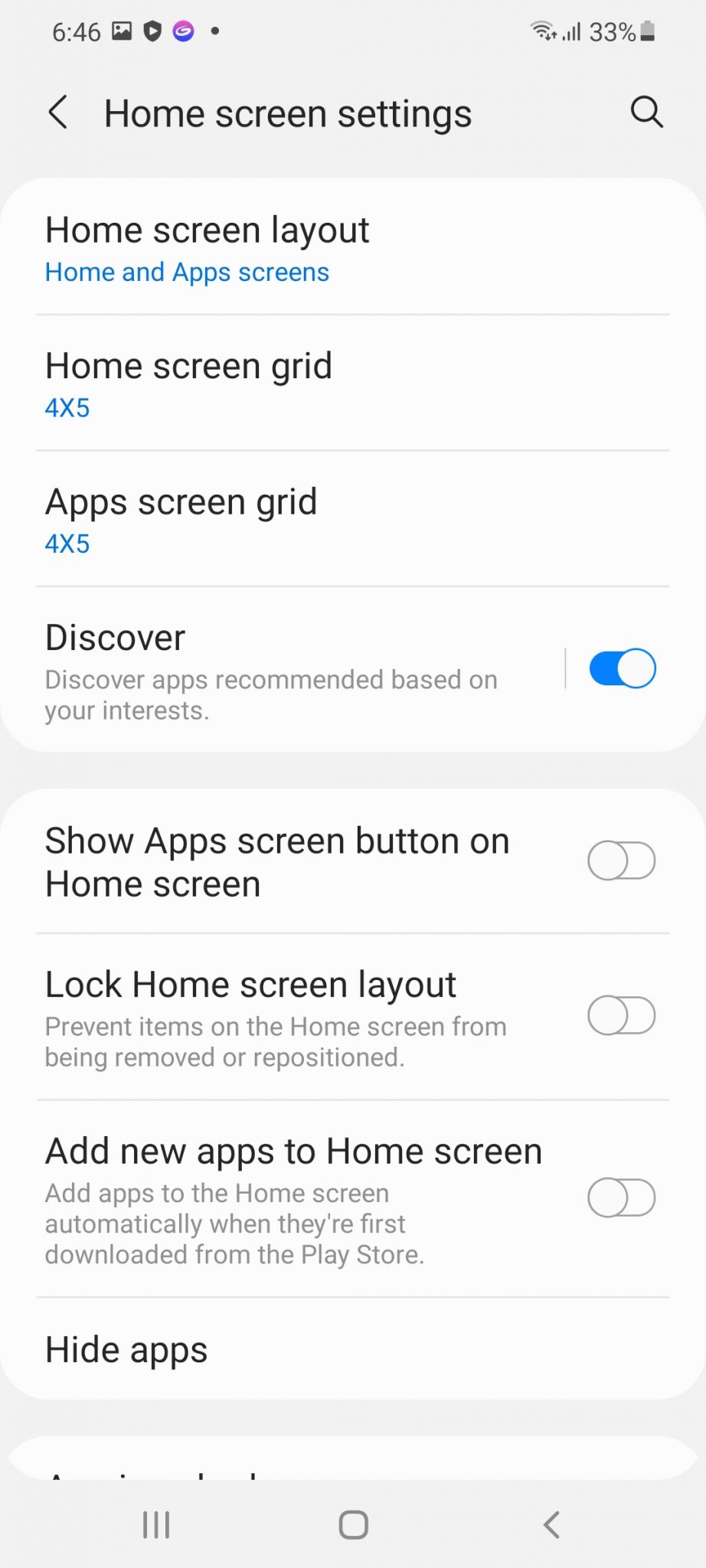This screenshot has width=706, height=1568.
Task: Open the Hide apps setting
Action: point(126,1350)
